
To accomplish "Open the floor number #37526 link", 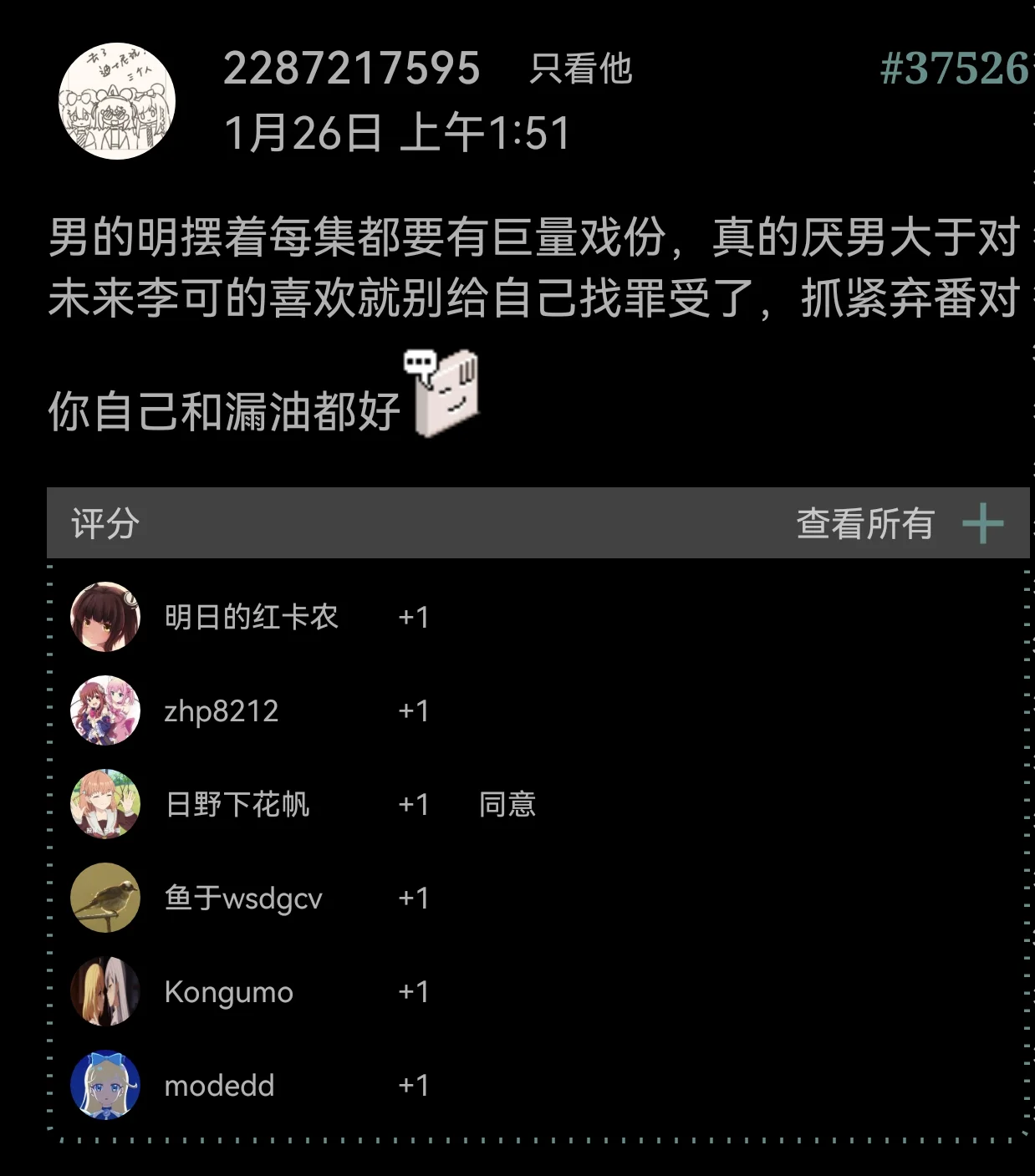I will [955, 69].
